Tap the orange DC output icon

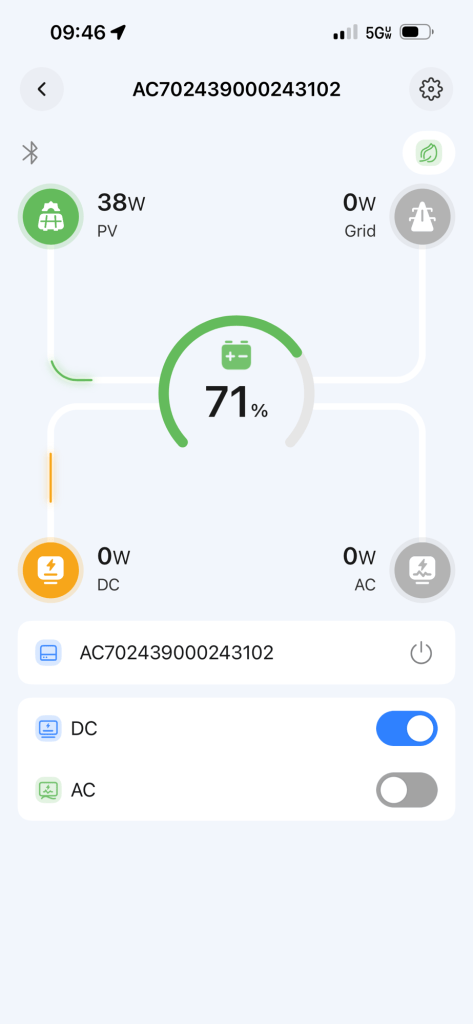(x=50, y=569)
